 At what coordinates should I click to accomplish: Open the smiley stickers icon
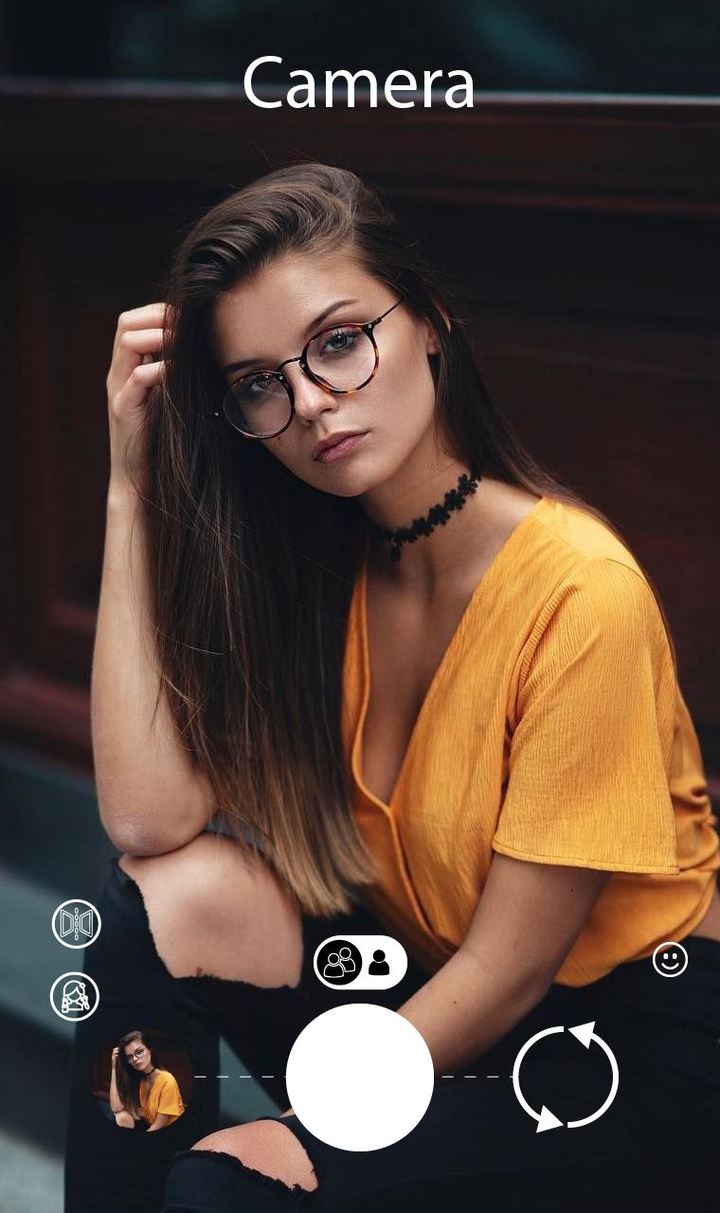coord(670,959)
